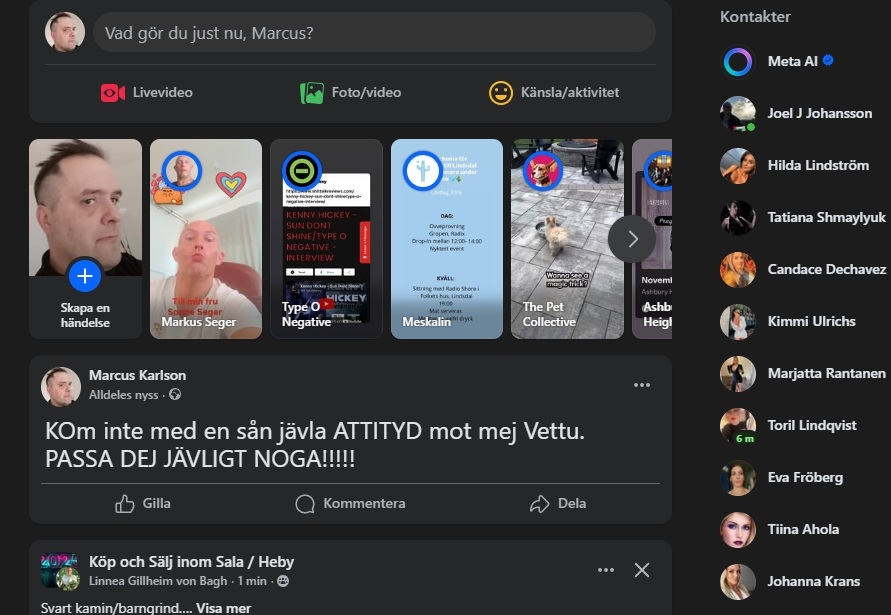Viewport: 891px width, 615px height.
Task: Open the Type O Negative story
Action: [326, 240]
